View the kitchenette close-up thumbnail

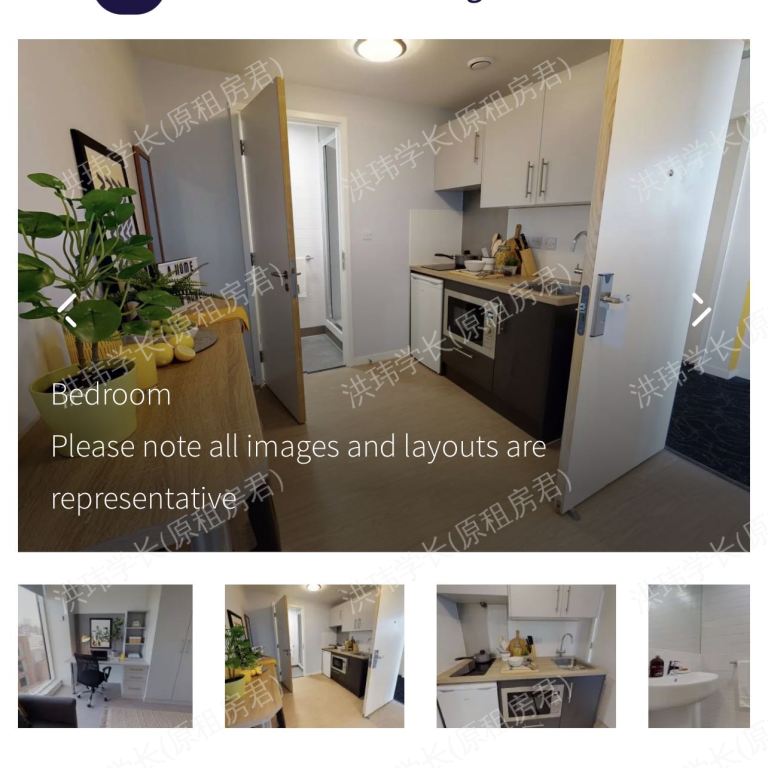[526, 656]
